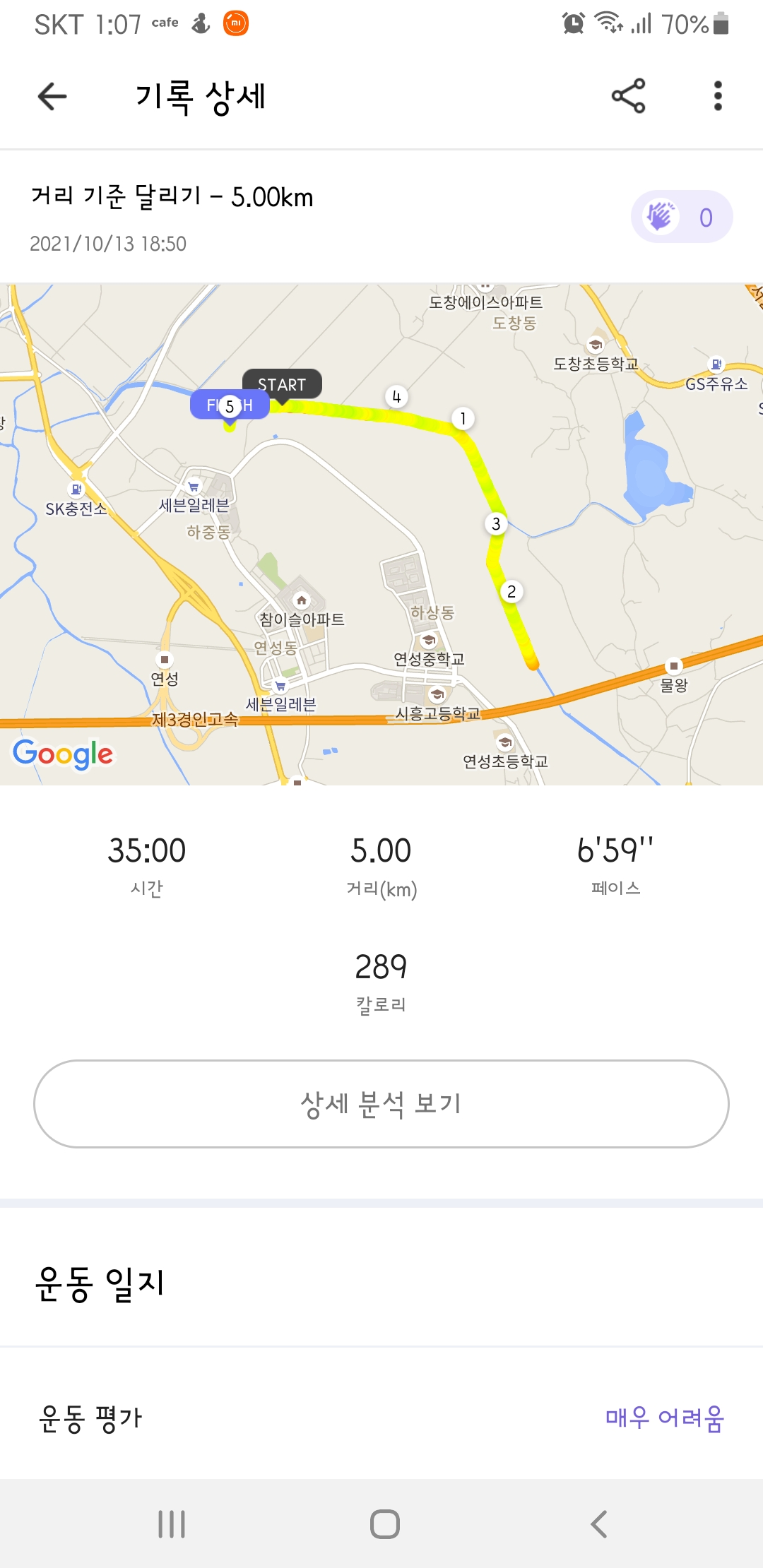Open 상세 분석 보기 detailed analysis
The width and height of the screenshot is (763, 1568).
(x=381, y=1103)
